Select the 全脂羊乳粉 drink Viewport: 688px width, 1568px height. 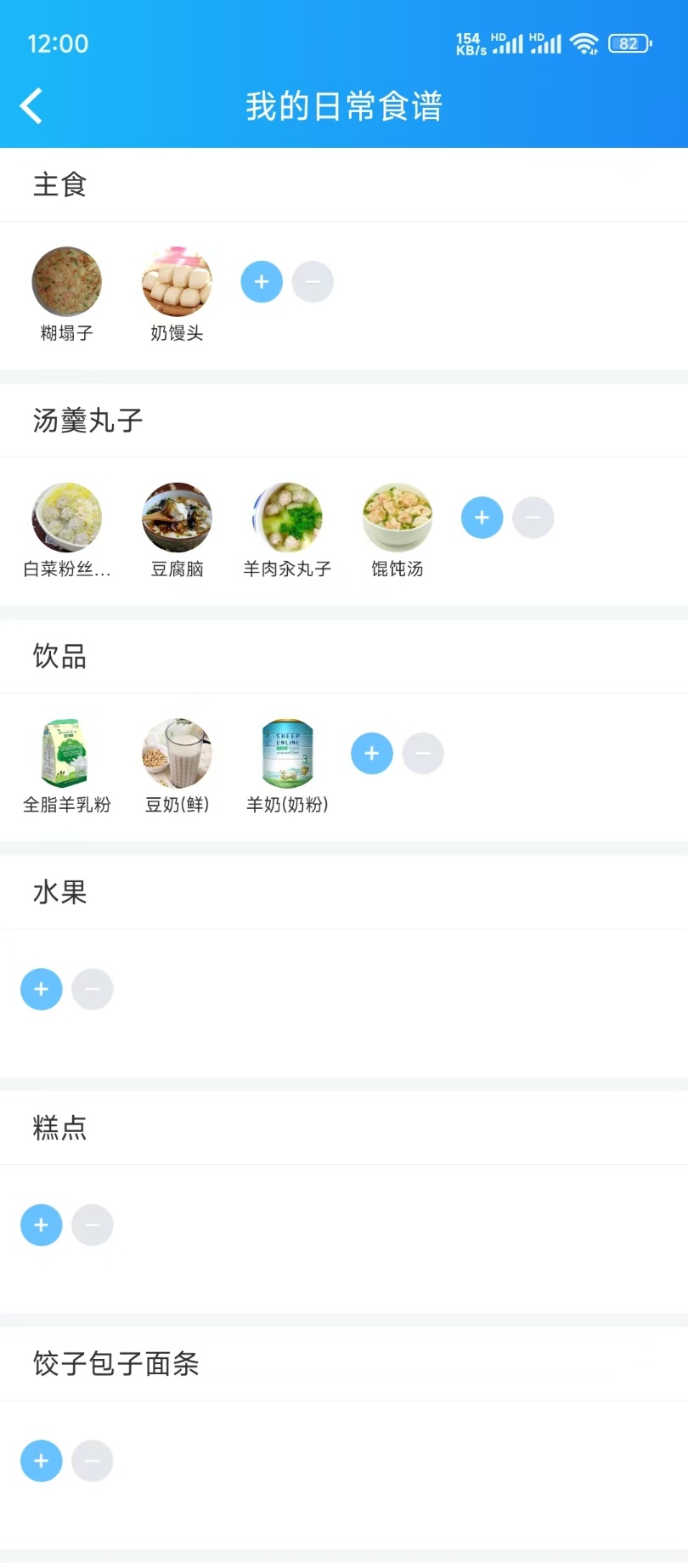coord(66,753)
